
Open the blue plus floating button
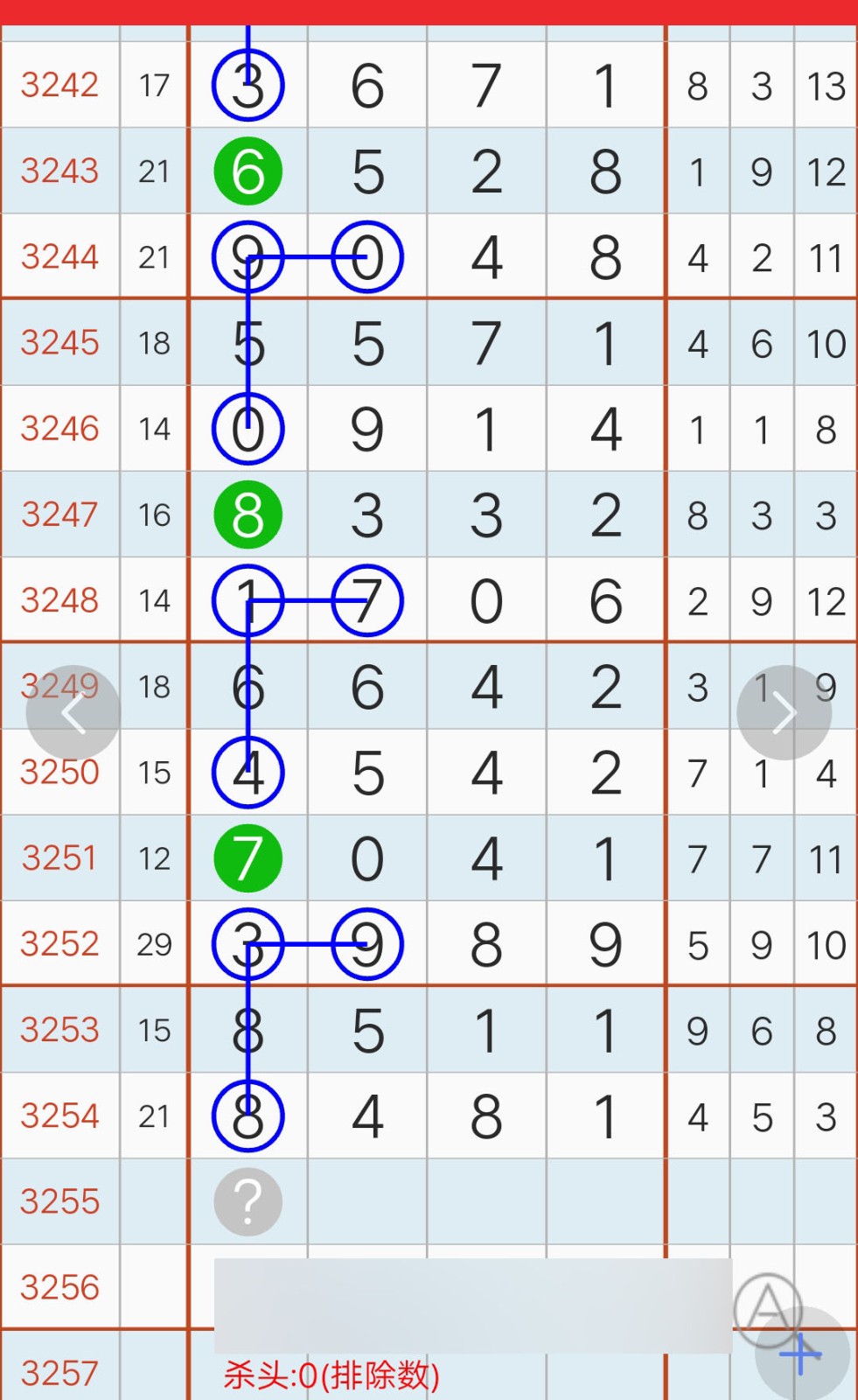(x=802, y=1354)
